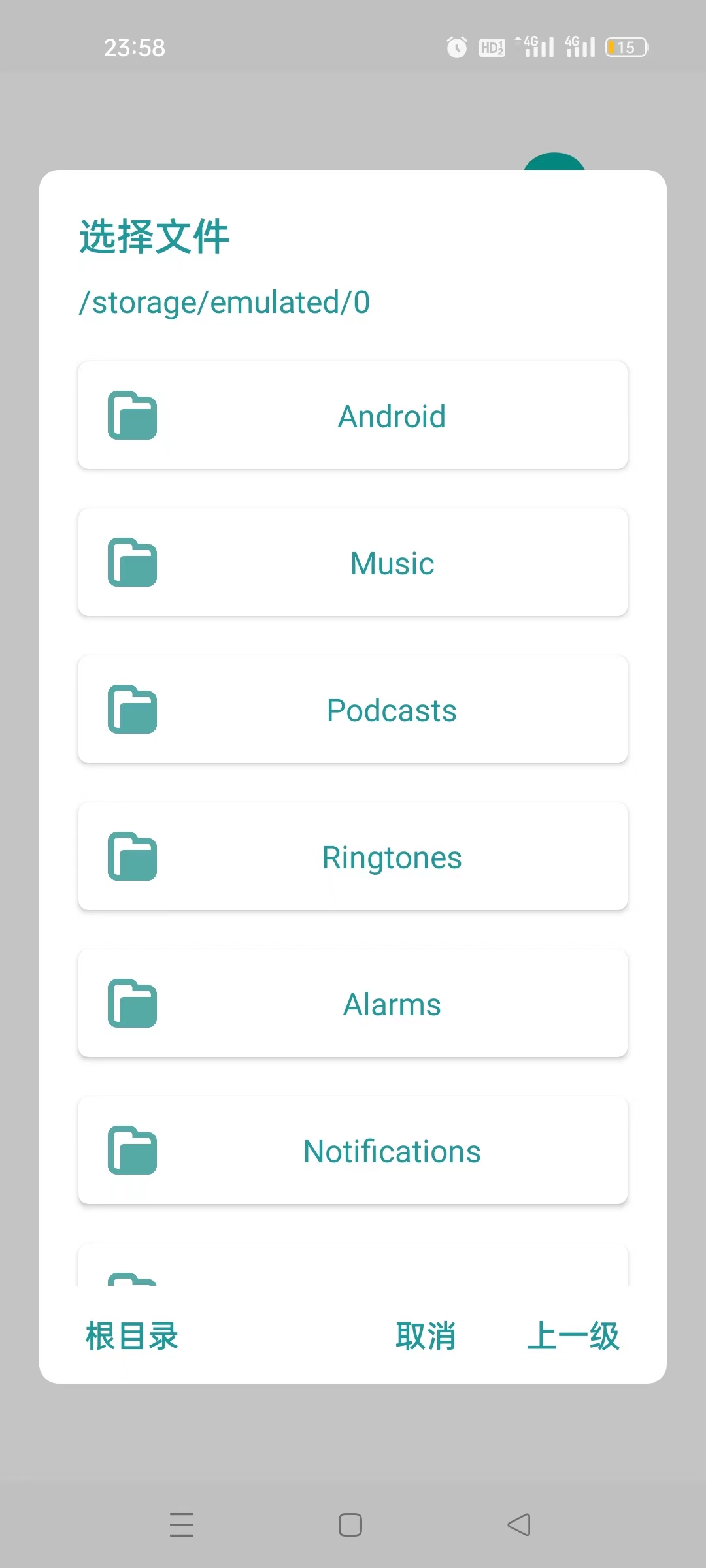Go up one level with 上一级
706x1568 pixels.
pos(573,1336)
